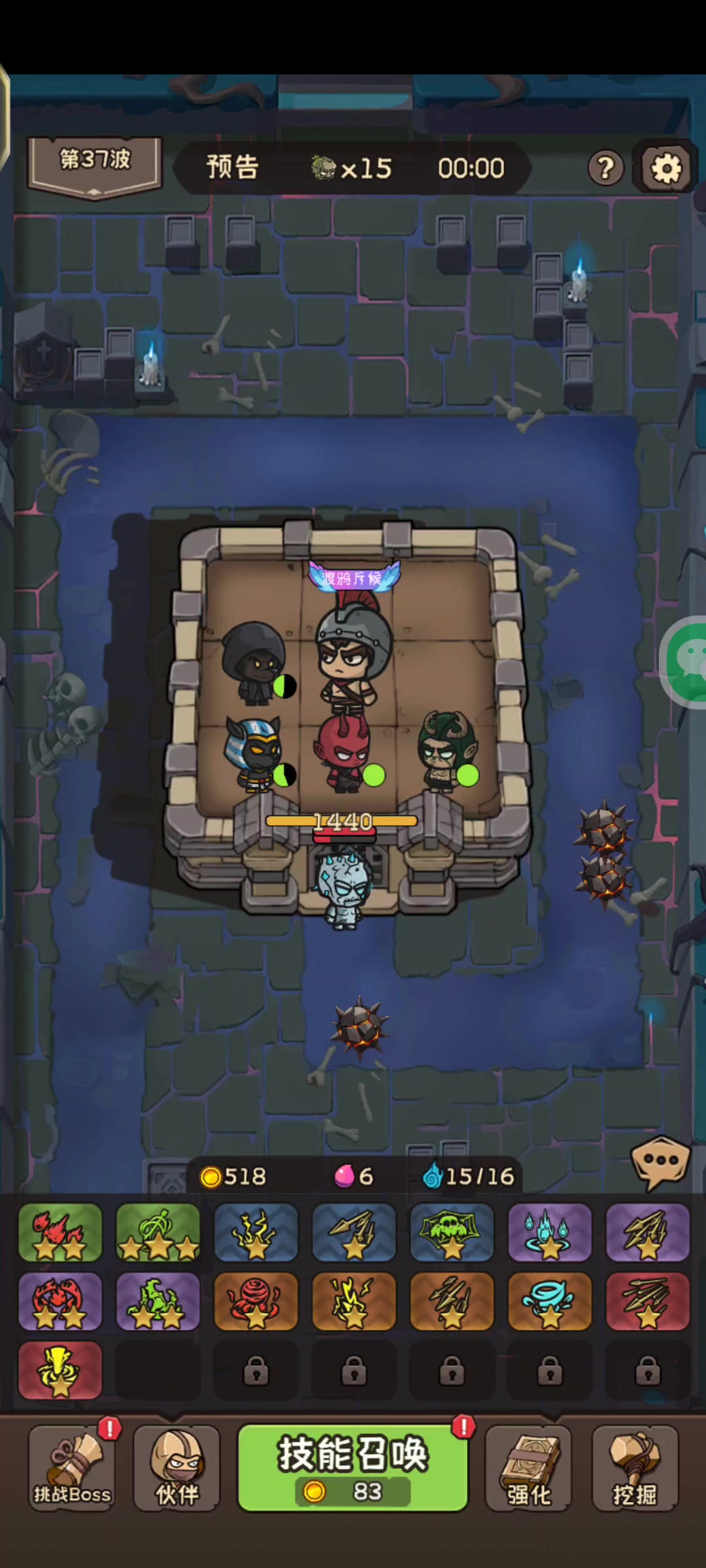Open the settings gear
Image resolution: width=706 pixels, height=1568 pixels.
(x=665, y=169)
